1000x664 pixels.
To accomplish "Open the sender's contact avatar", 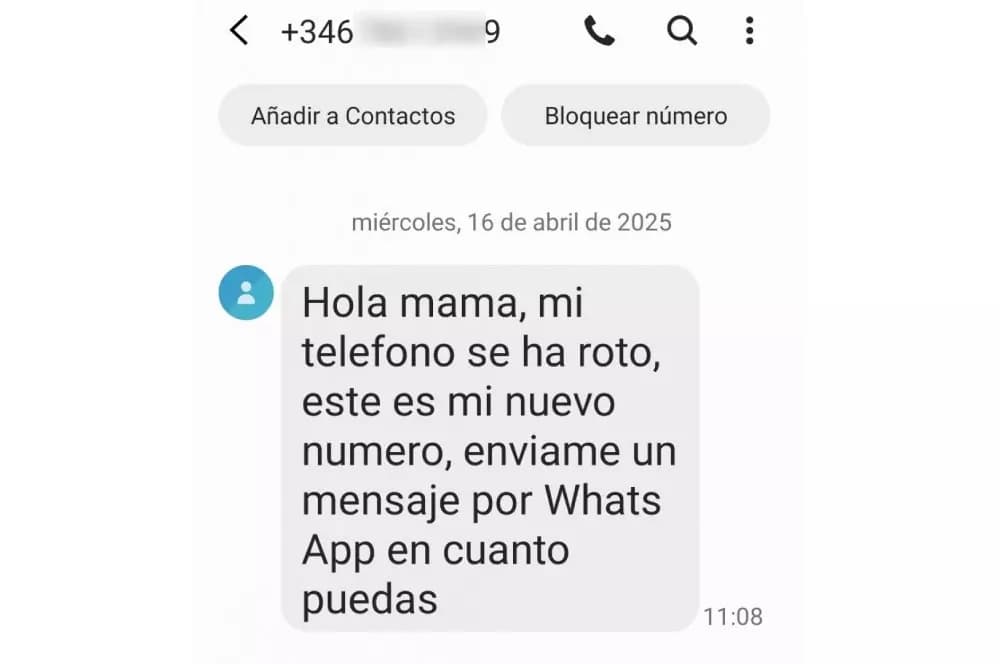I will pyautogui.click(x=246, y=293).
